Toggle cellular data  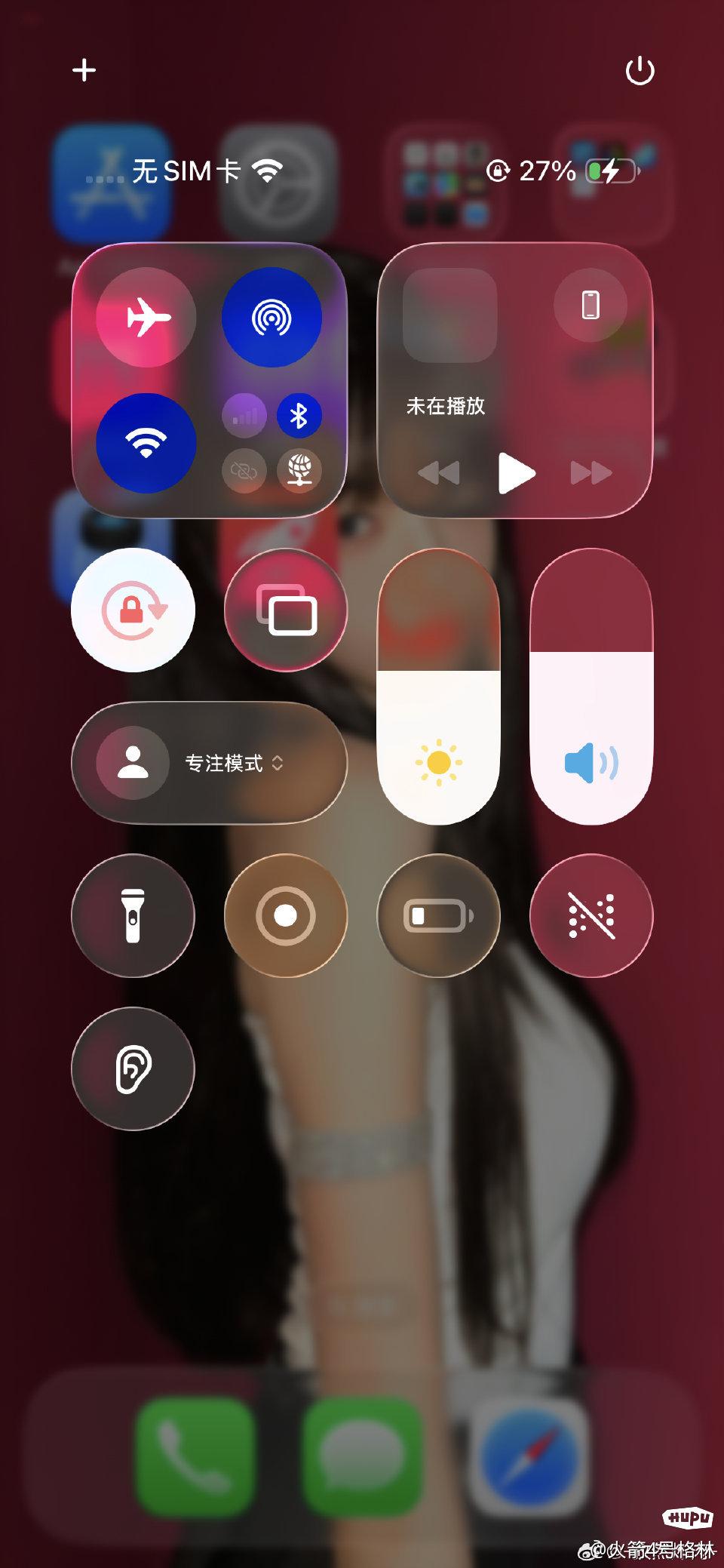(244, 415)
